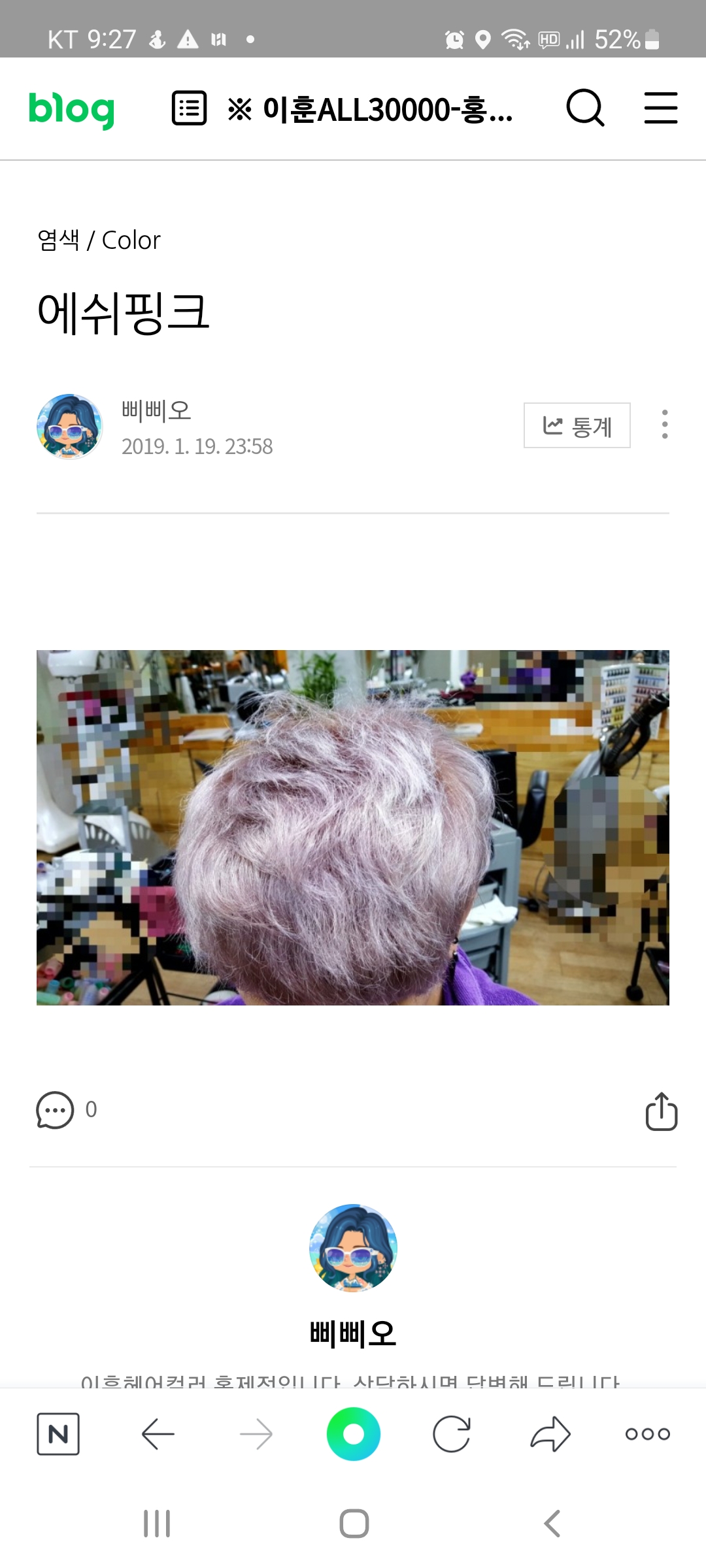Go to Naver home N button
Screen dimensions: 706x1568
(x=58, y=1434)
